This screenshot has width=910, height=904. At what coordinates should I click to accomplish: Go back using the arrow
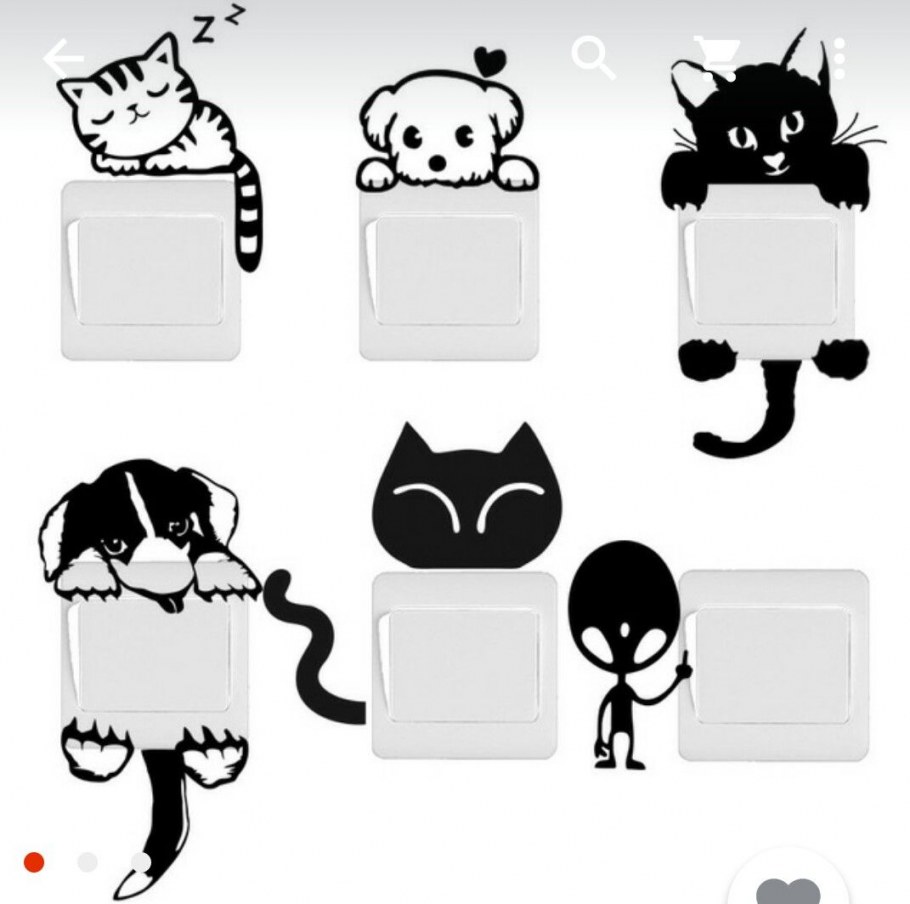pyautogui.click(x=64, y=59)
